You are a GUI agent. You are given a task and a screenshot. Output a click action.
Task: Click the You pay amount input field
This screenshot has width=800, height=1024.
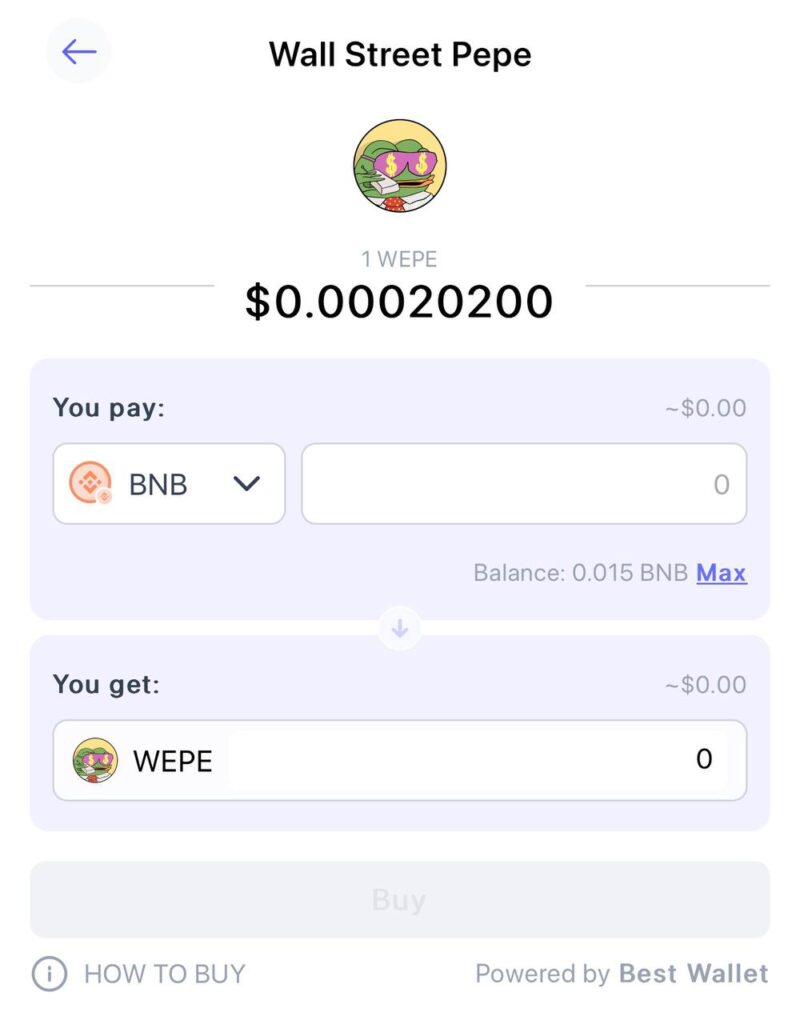tap(525, 484)
